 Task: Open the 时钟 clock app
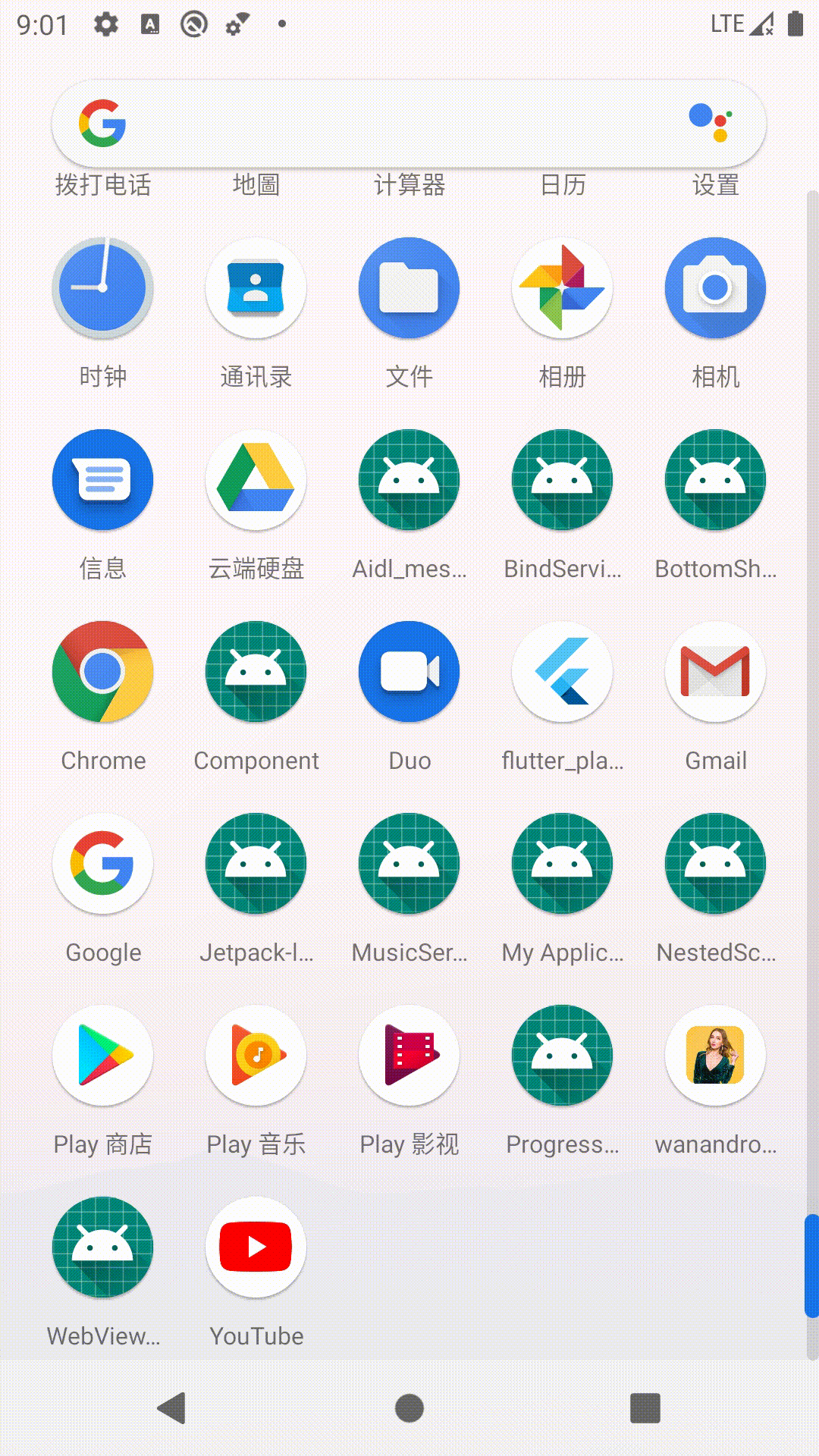tap(103, 289)
